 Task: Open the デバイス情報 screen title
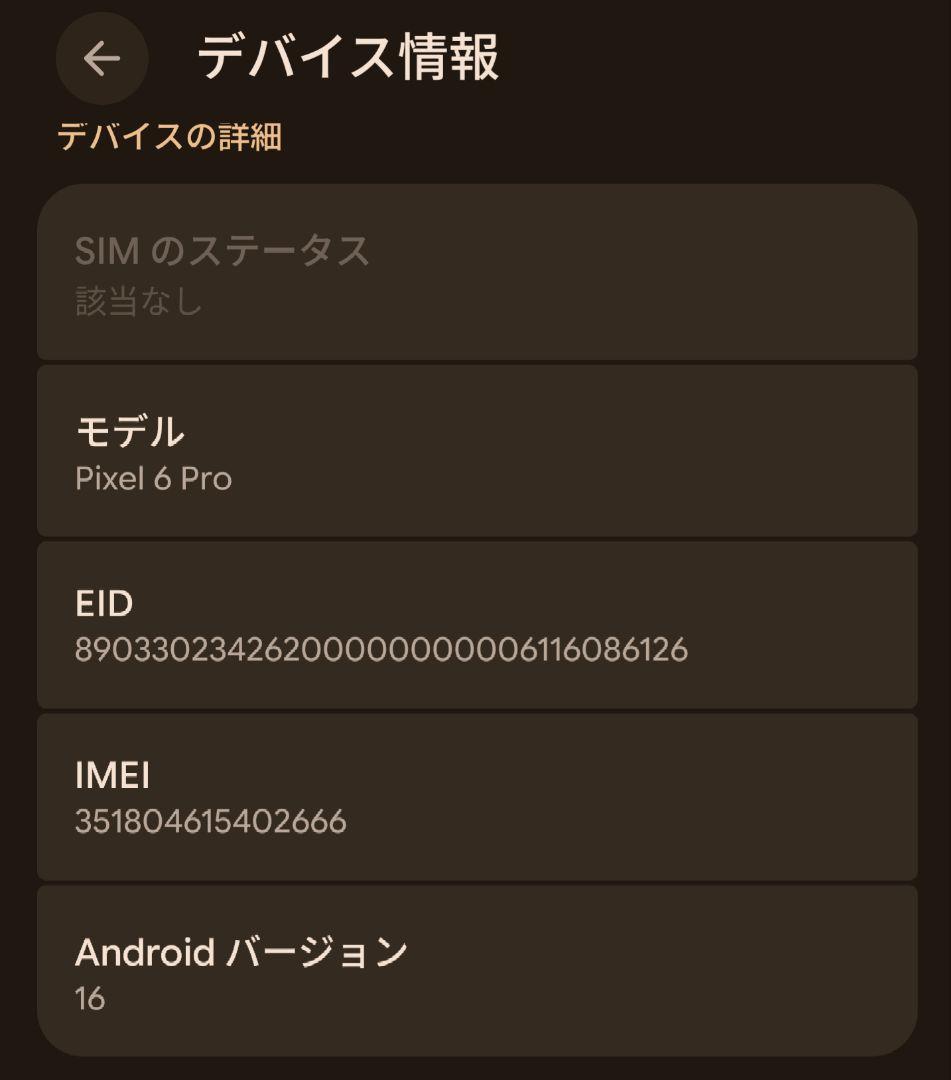[x=350, y=58]
